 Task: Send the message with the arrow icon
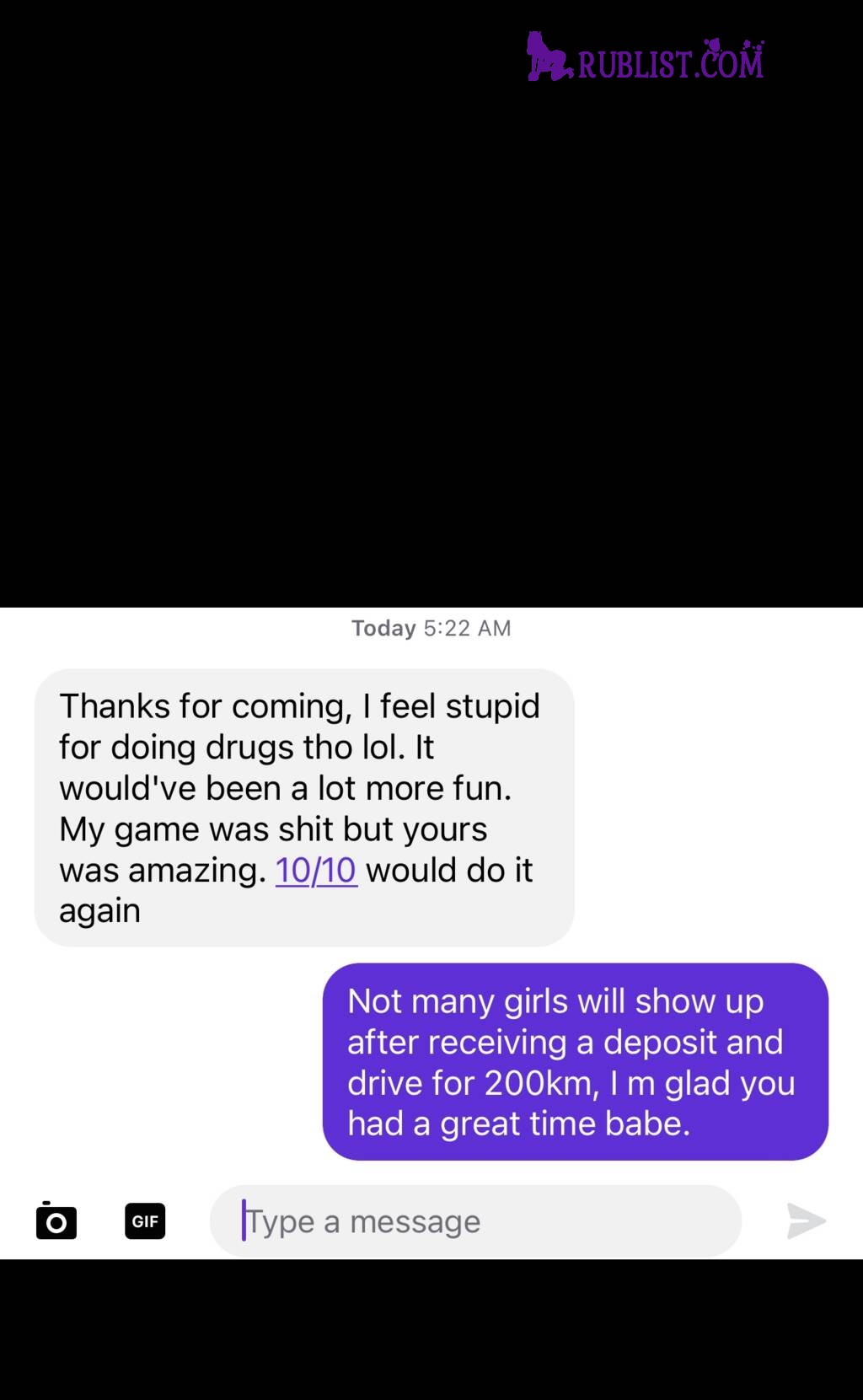[806, 1220]
